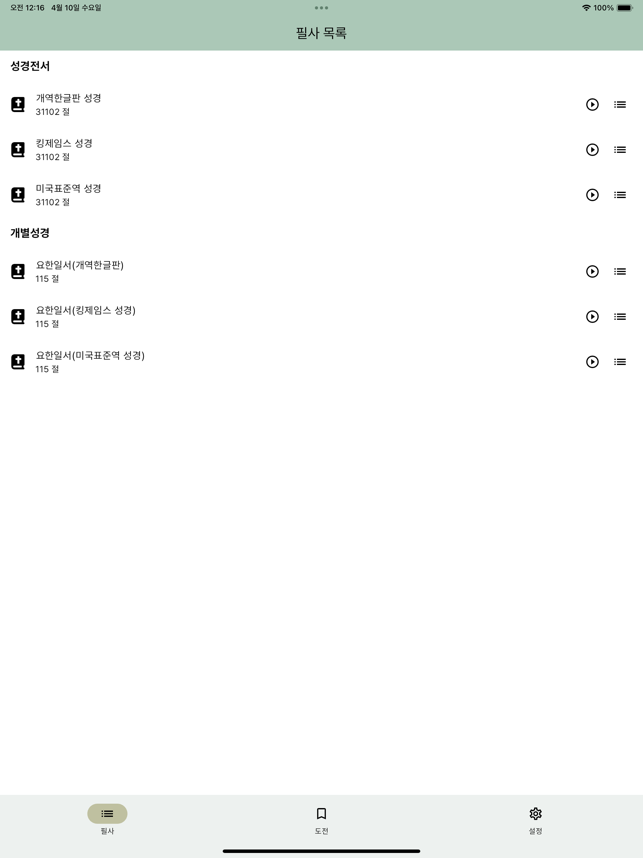Start transcribing 개역한글판 성경 with play icon
Screen dimensions: 643x858
pyautogui.click(x=592, y=104)
